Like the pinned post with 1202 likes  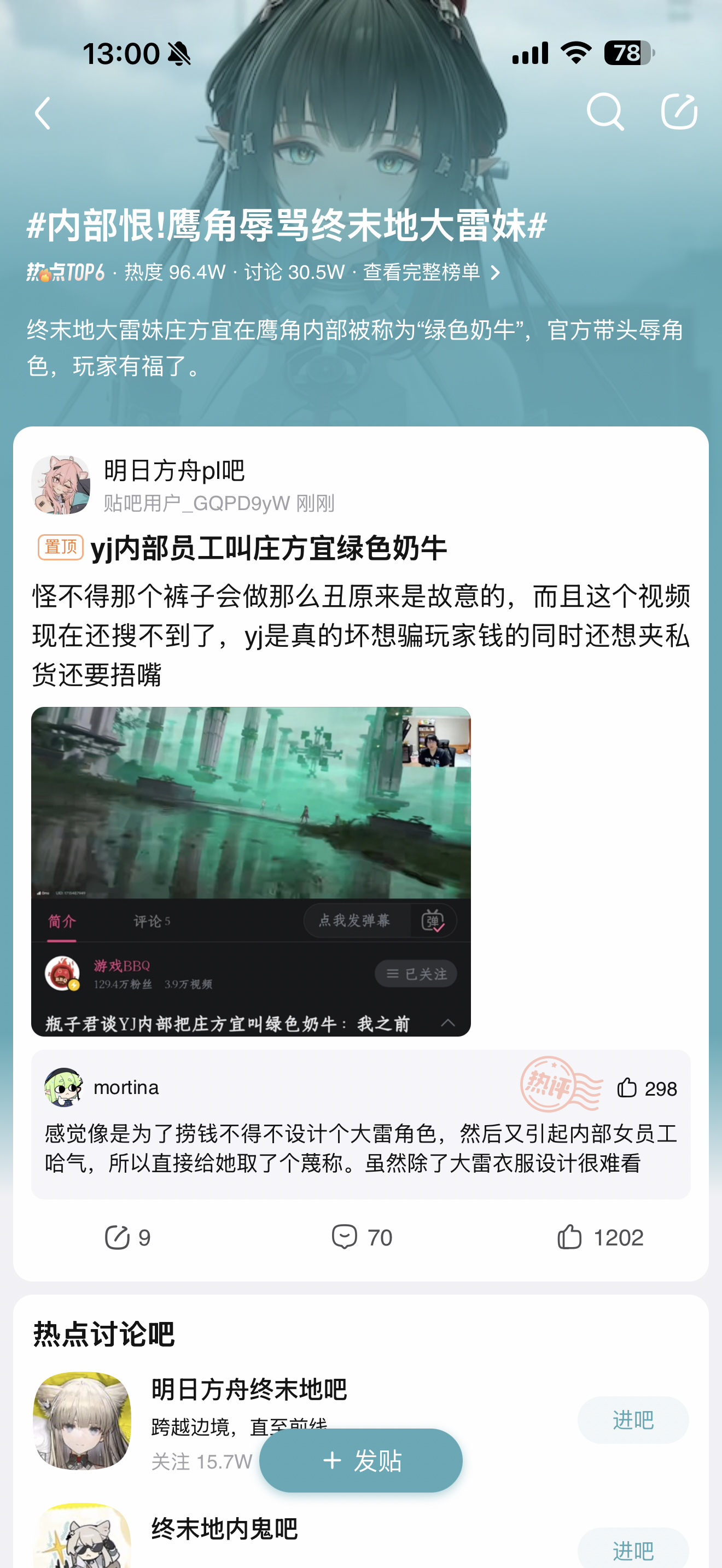pyautogui.click(x=599, y=1237)
